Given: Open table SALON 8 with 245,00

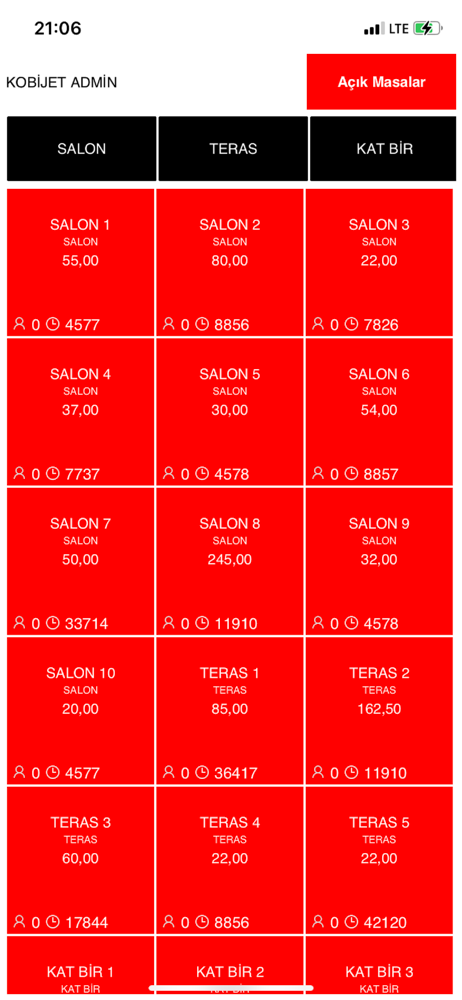Looking at the screenshot, I should [x=230, y=561].
